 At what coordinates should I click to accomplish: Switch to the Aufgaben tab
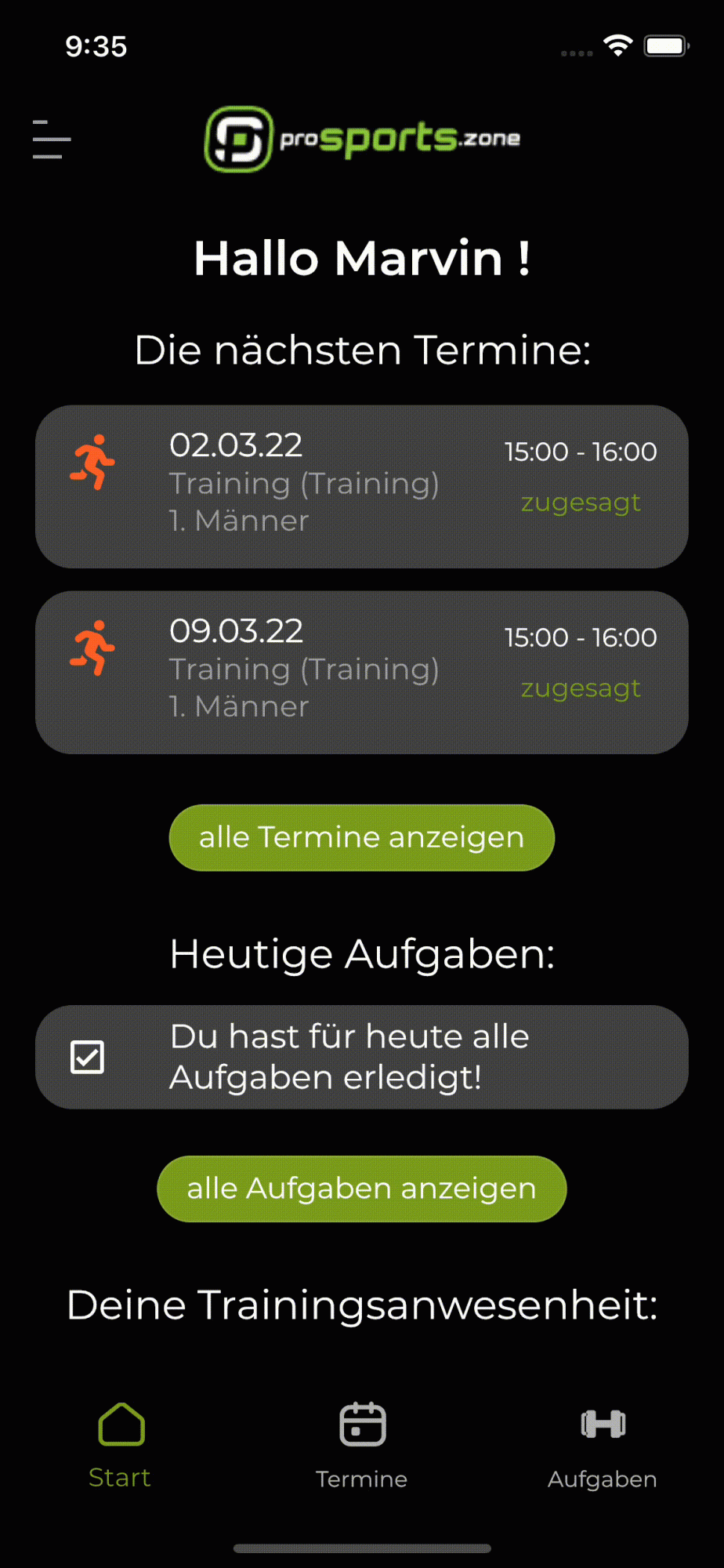click(x=602, y=1445)
